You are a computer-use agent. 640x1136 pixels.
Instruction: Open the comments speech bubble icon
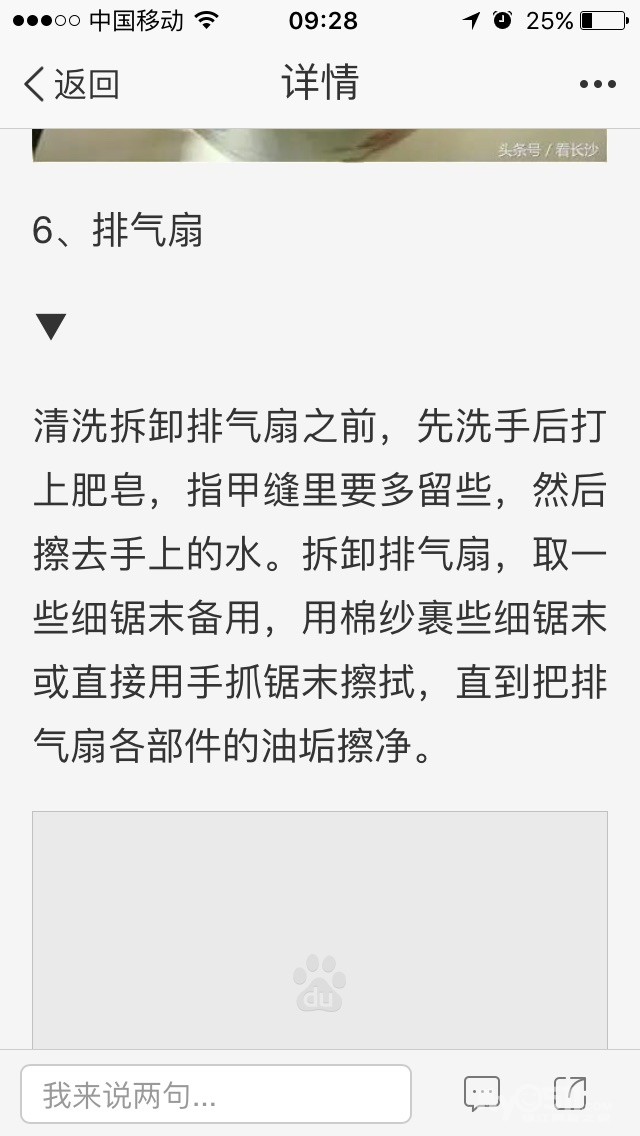482,1094
